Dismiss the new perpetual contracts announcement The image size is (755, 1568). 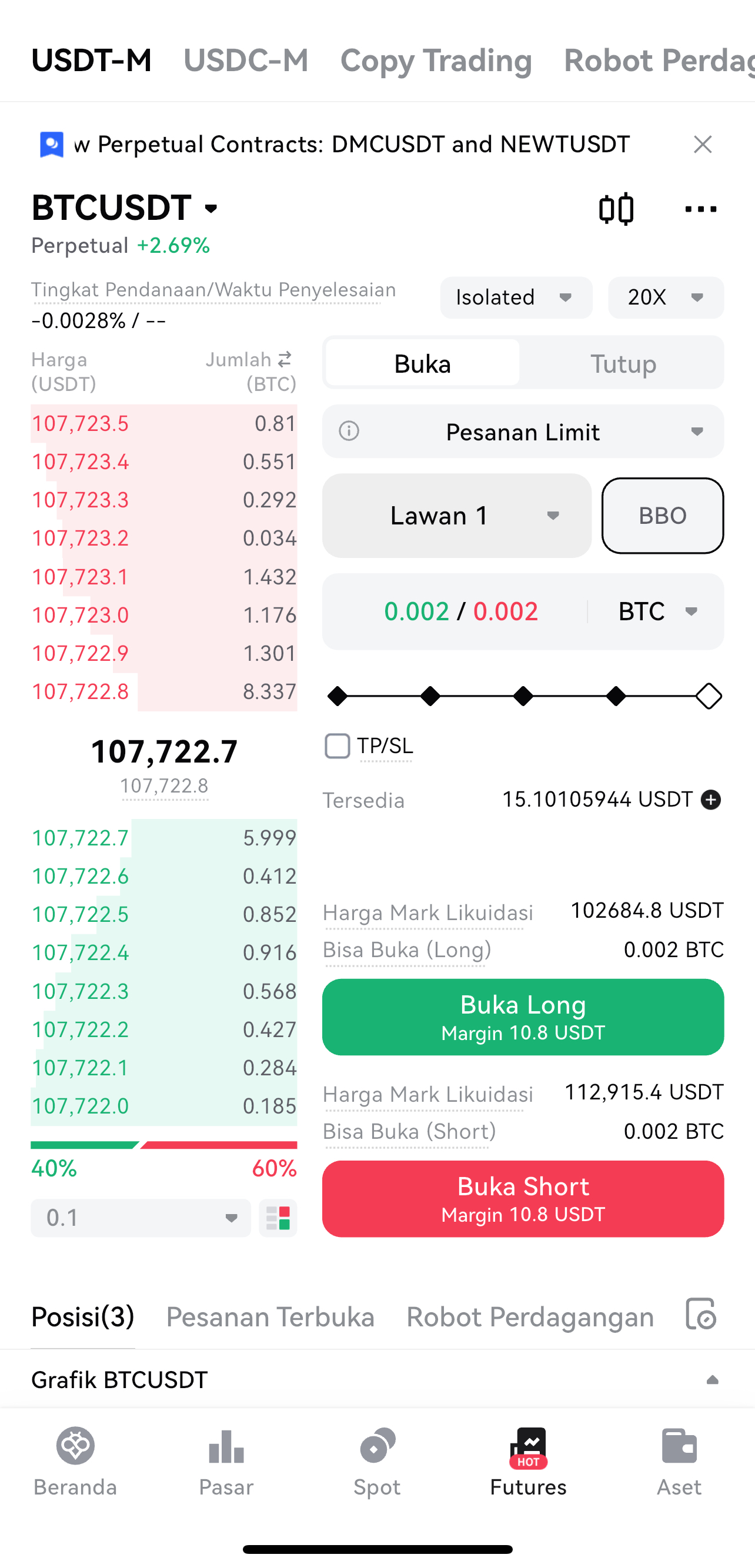pos(703,144)
